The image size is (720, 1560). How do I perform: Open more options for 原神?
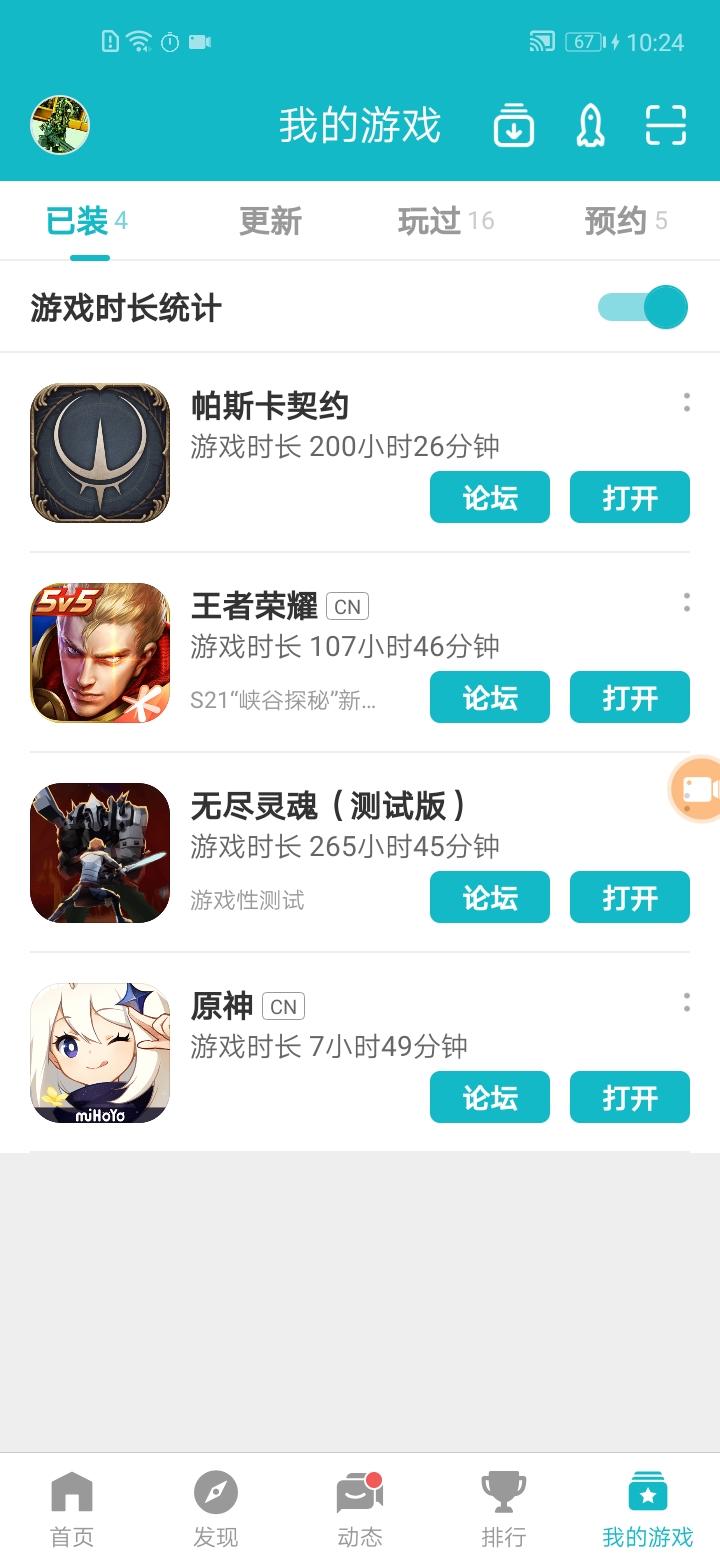pos(686,1002)
